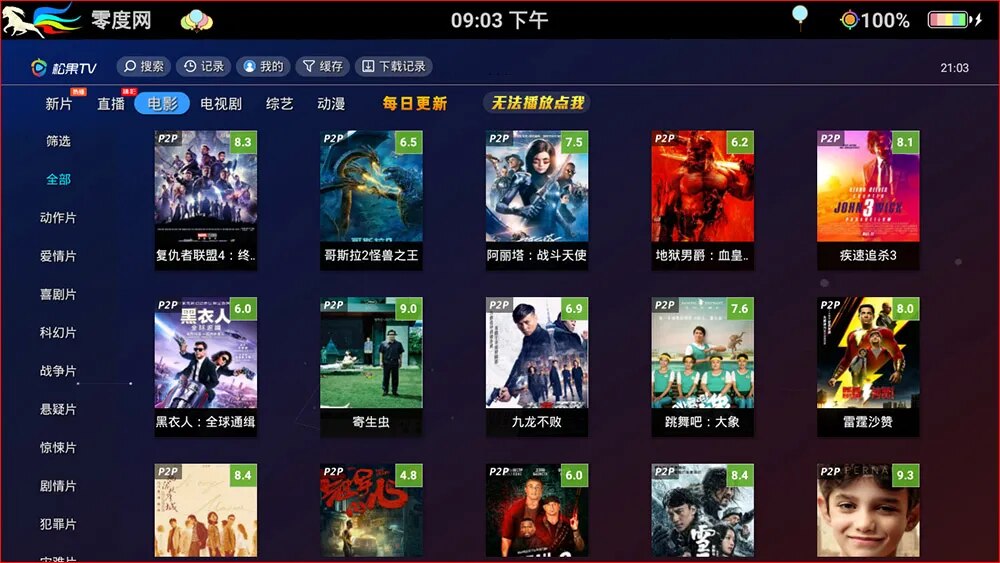Open the movie 疾速追杀3
This screenshot has height=563, width=1000.
868,198
